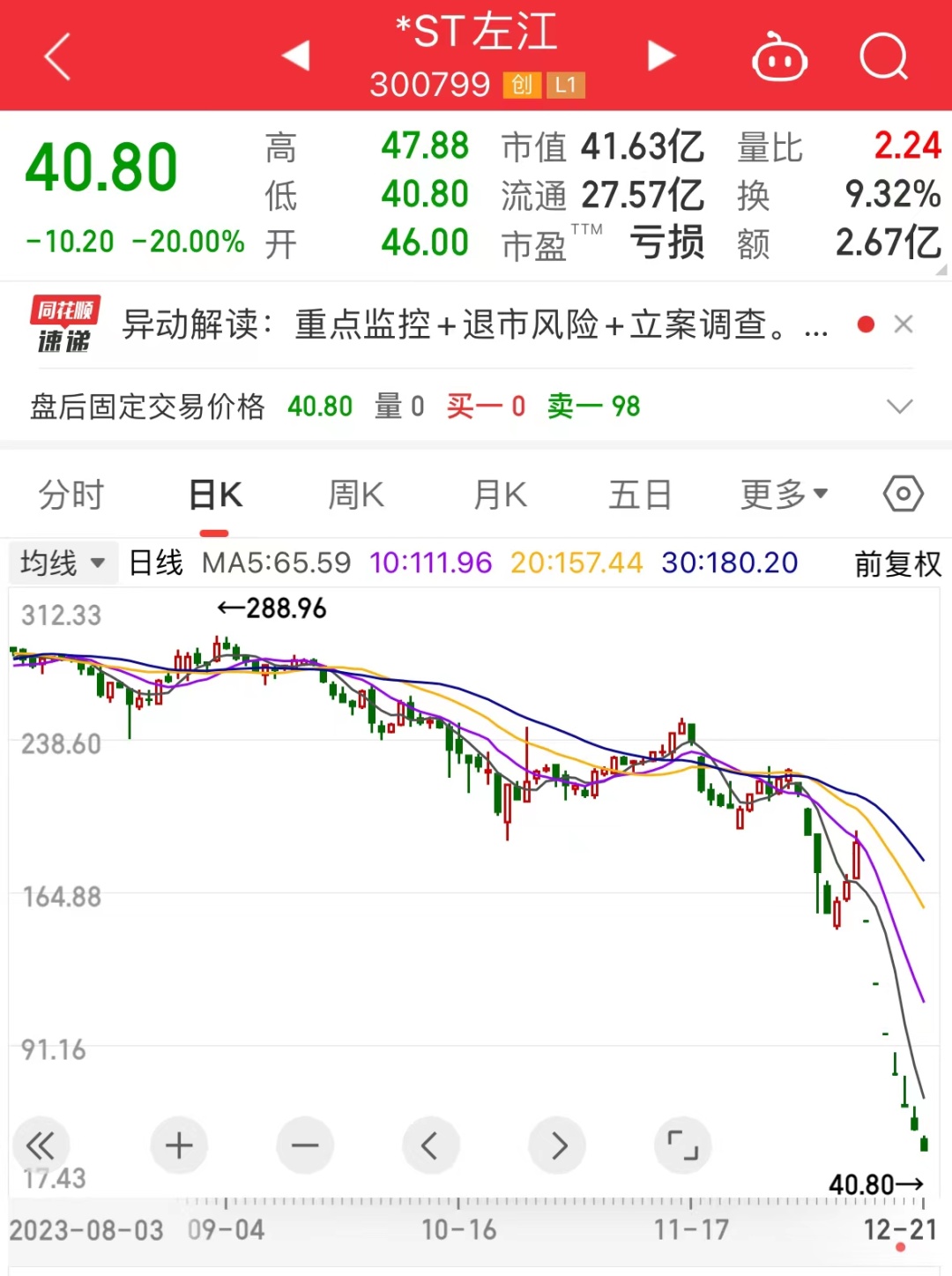Viewport: 952px width, 1276px height.
Task: Switch to the 分时 tab
Action: (x=71, y=494)
